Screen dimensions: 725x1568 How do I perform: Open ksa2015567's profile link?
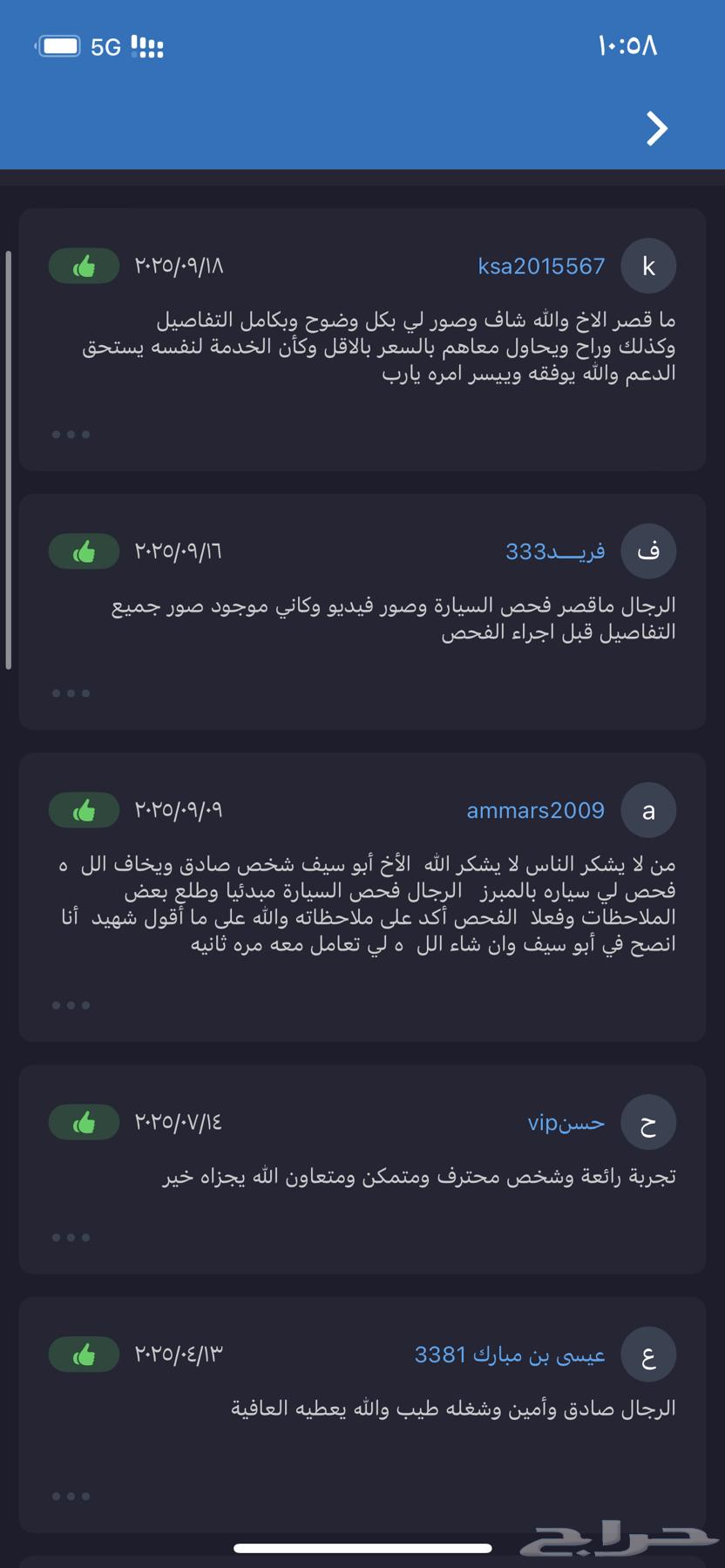(x=542, y=266)
